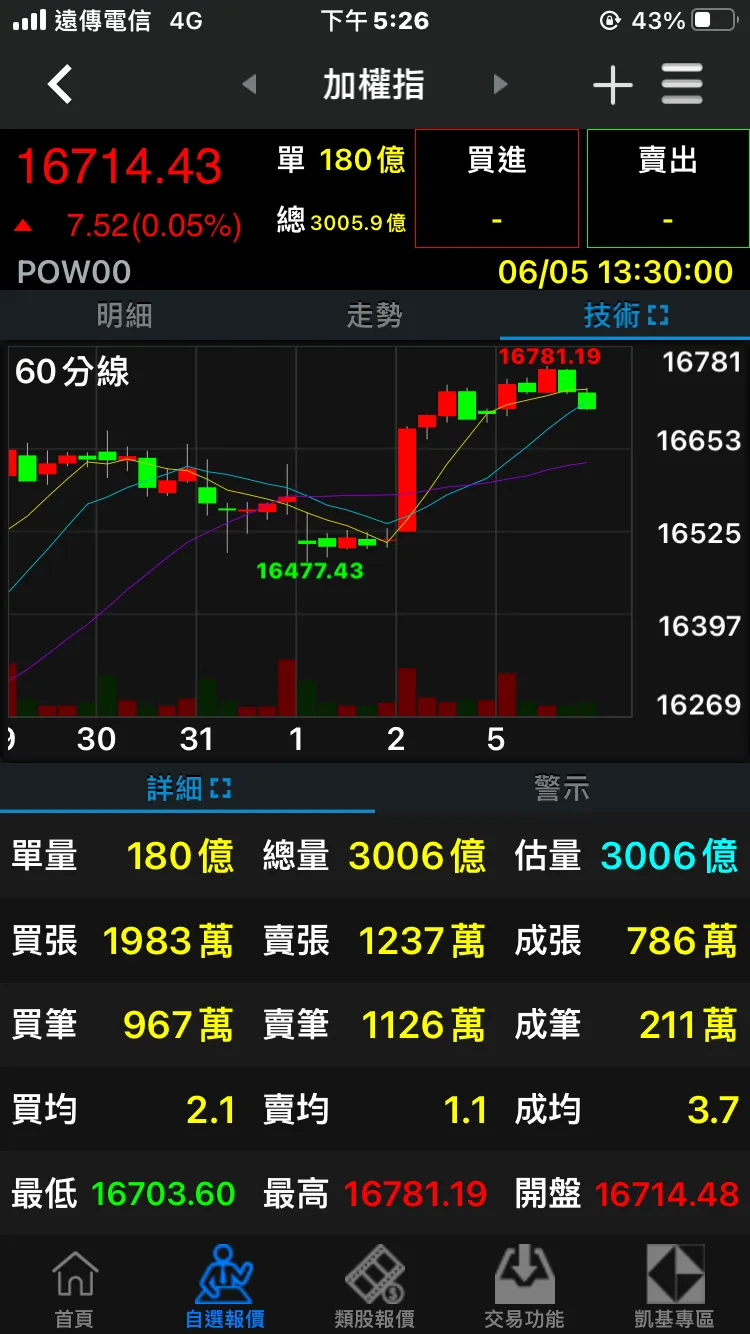750x1334 pixels.
Task: Tap the 買進 buy button
Action: coord(497,188)
